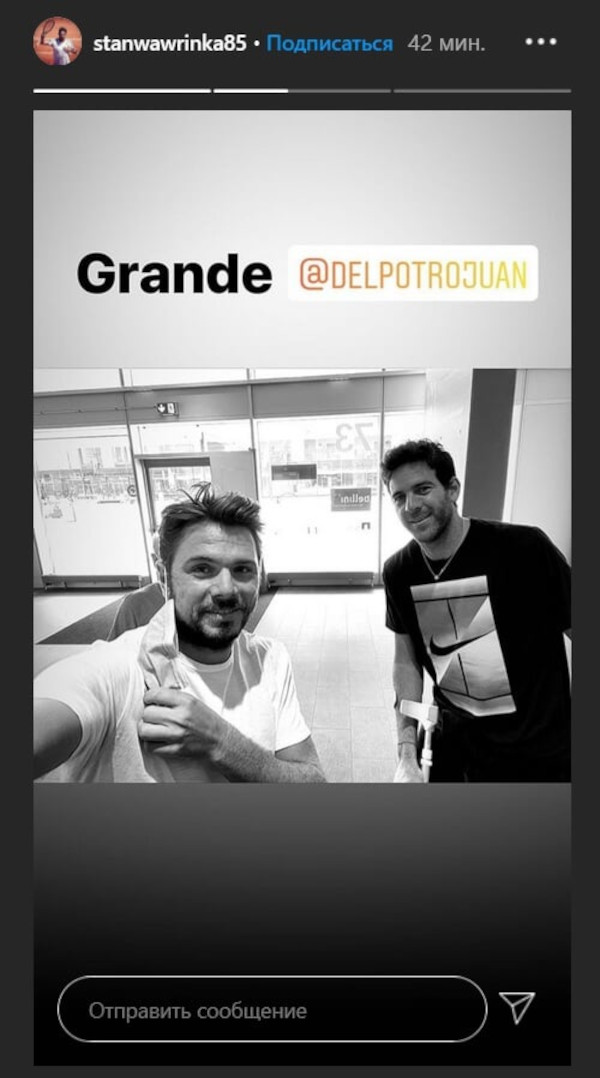Share the story via paper plane icon
600x1078 pixels.
[517, 1007]
